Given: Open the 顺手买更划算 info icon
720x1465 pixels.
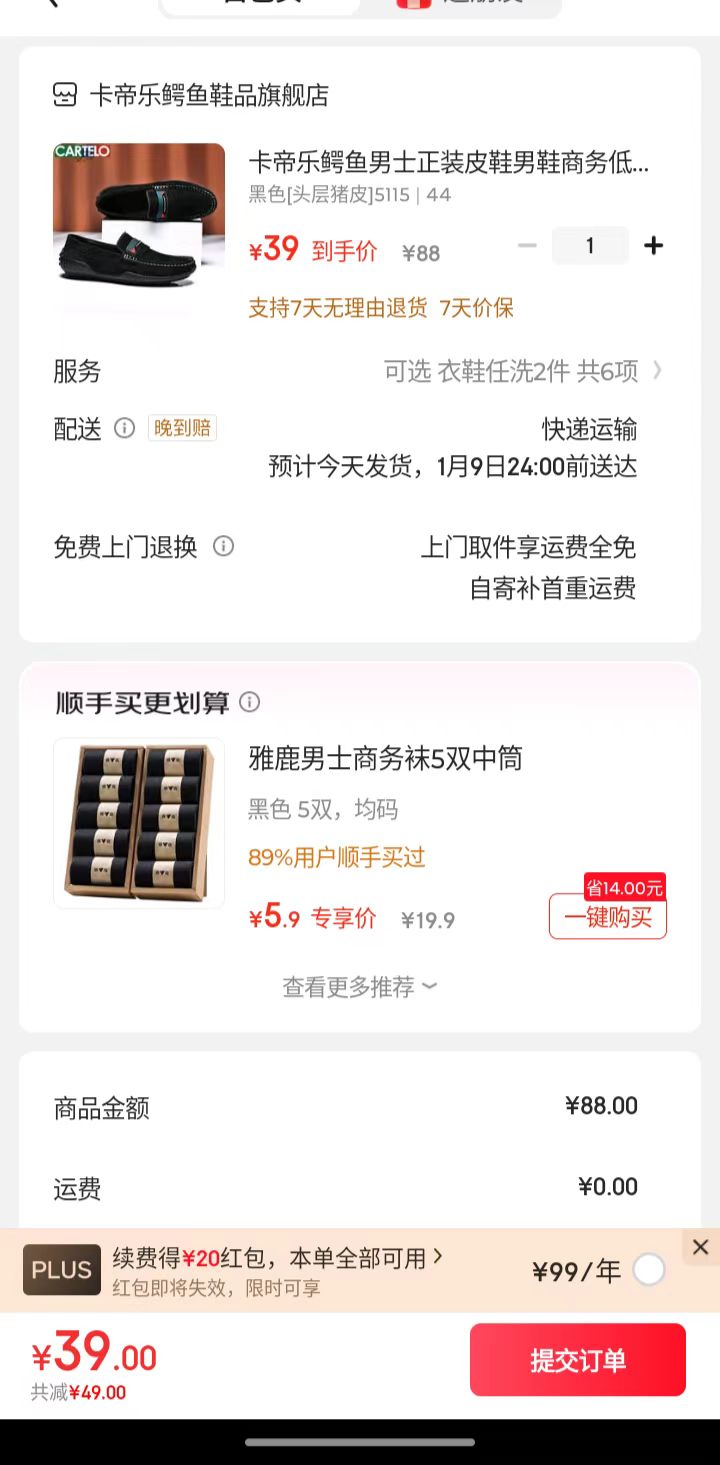Looking at the screenshot, I should tap(250, 702).
